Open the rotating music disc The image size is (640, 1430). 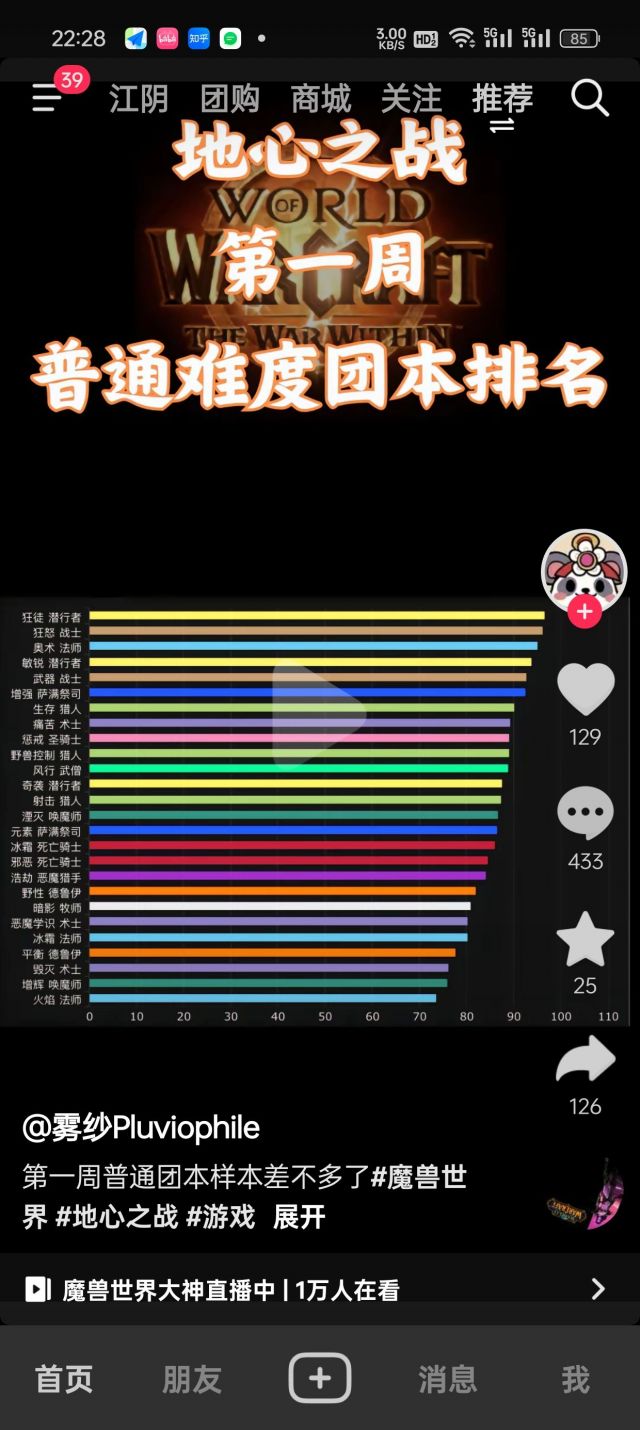click(x=585, y=1195)
